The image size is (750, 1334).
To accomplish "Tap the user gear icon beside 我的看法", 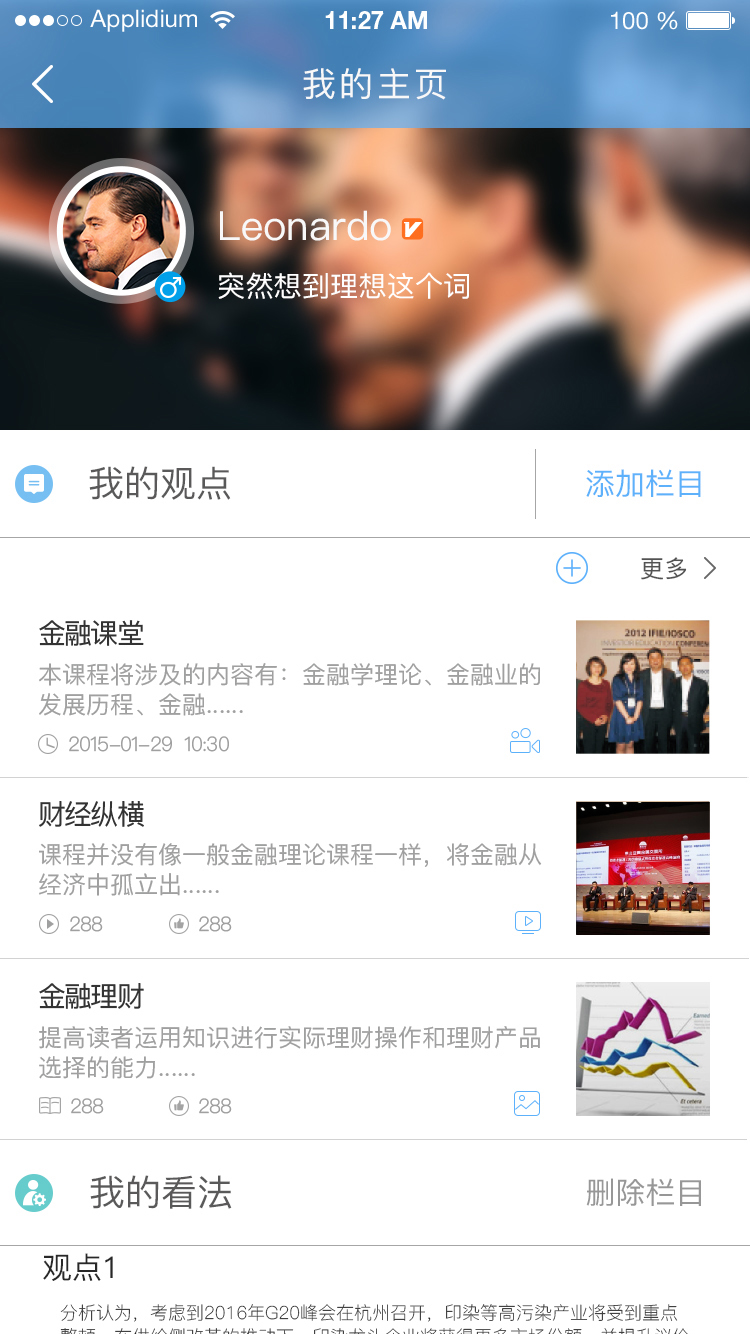I will (34, 1193).
